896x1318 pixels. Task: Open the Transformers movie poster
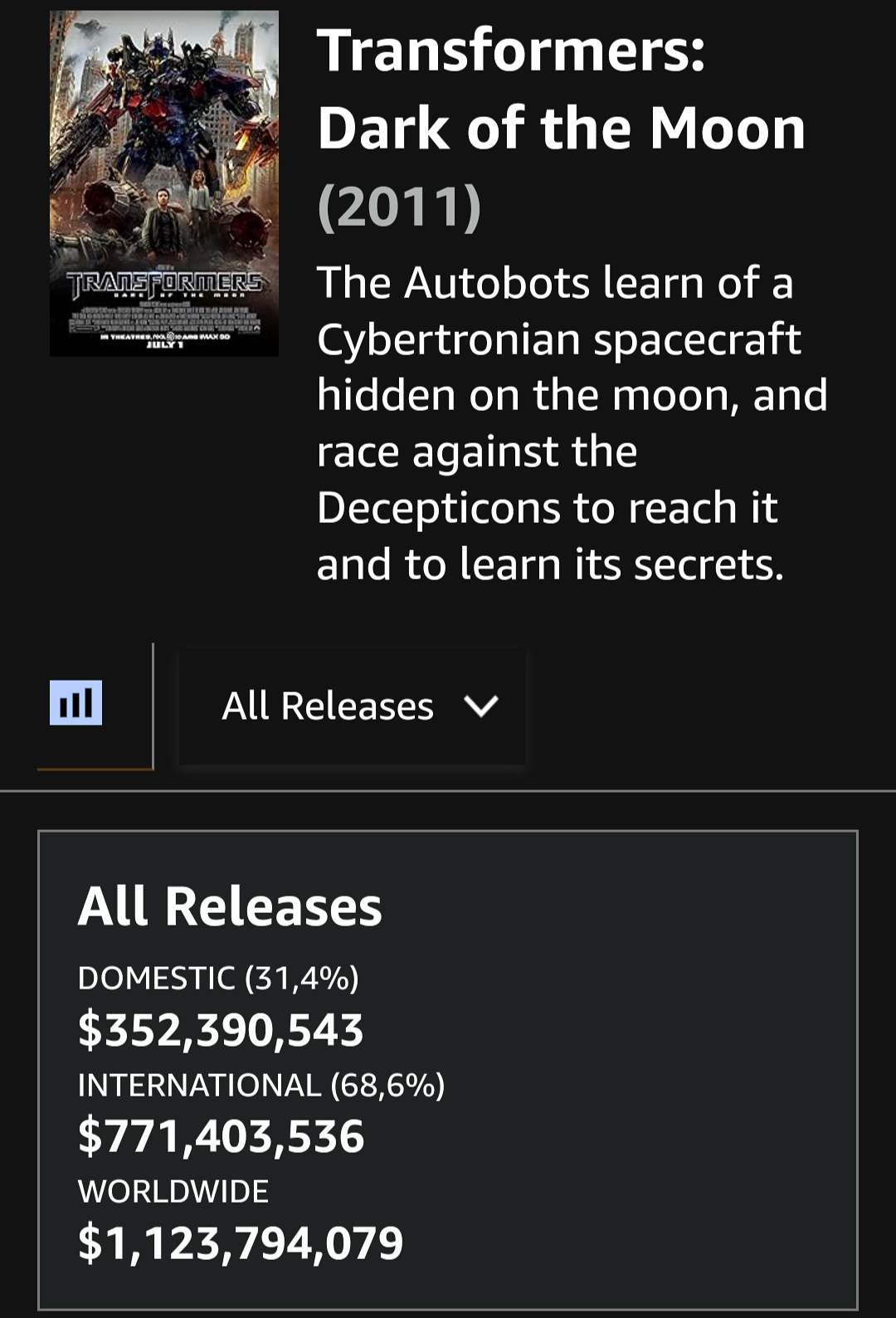(164, 183)
